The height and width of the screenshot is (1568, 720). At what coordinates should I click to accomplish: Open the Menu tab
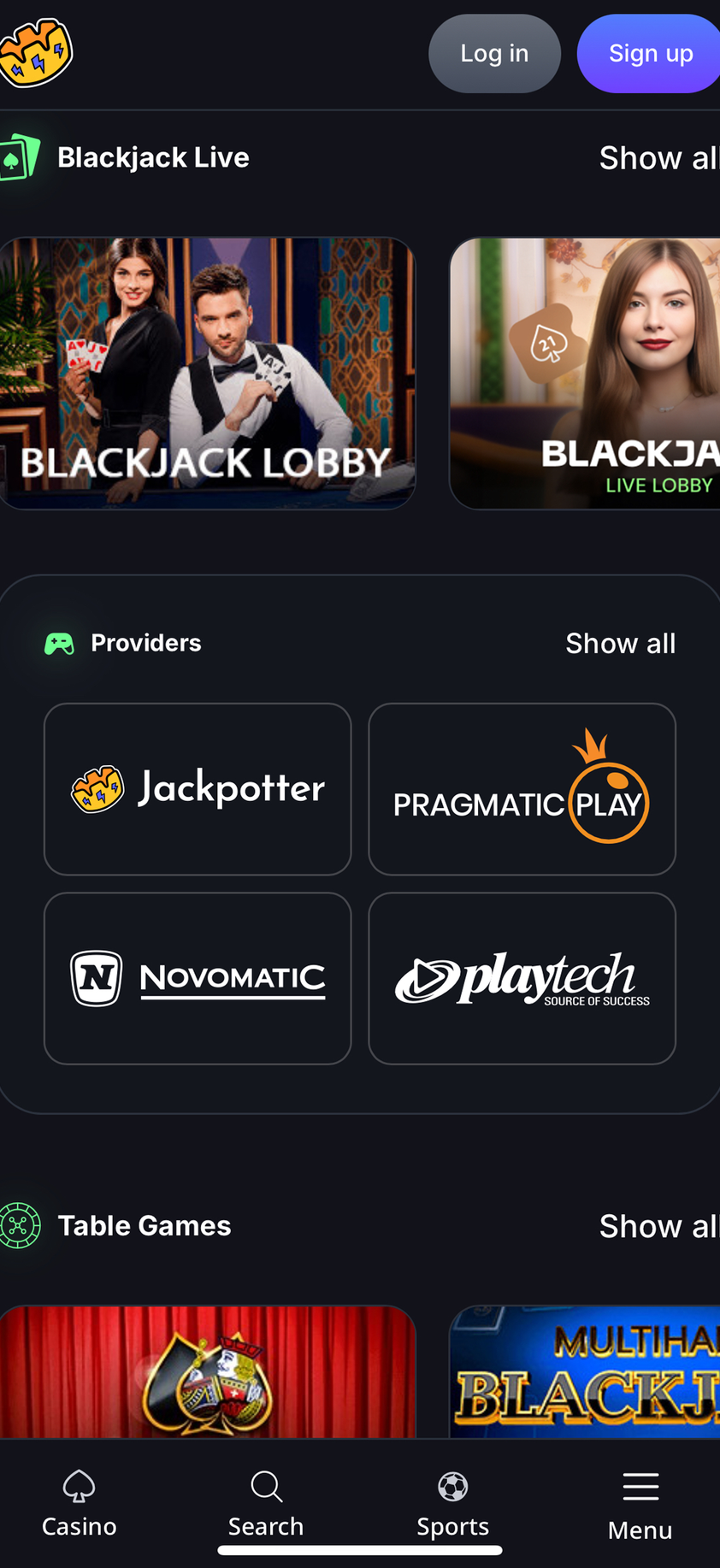click(x=640, y=1506)
